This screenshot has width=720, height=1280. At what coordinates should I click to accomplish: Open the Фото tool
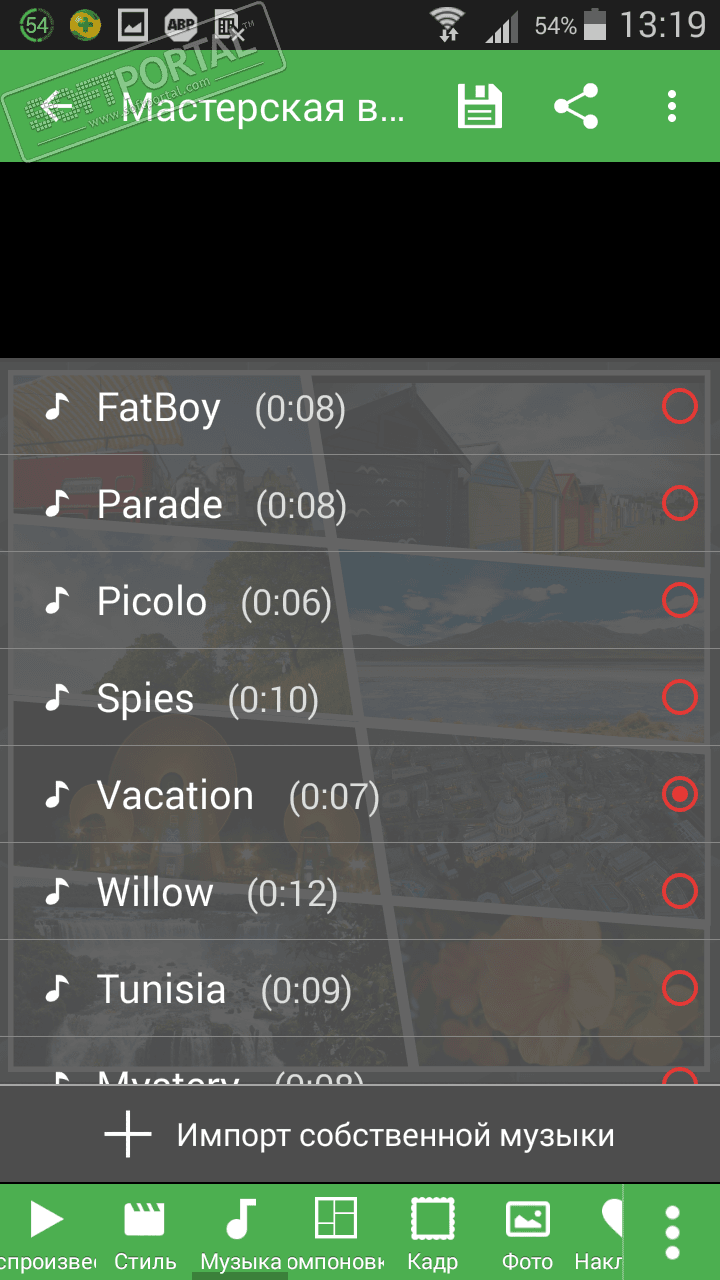coord(527,1232)
